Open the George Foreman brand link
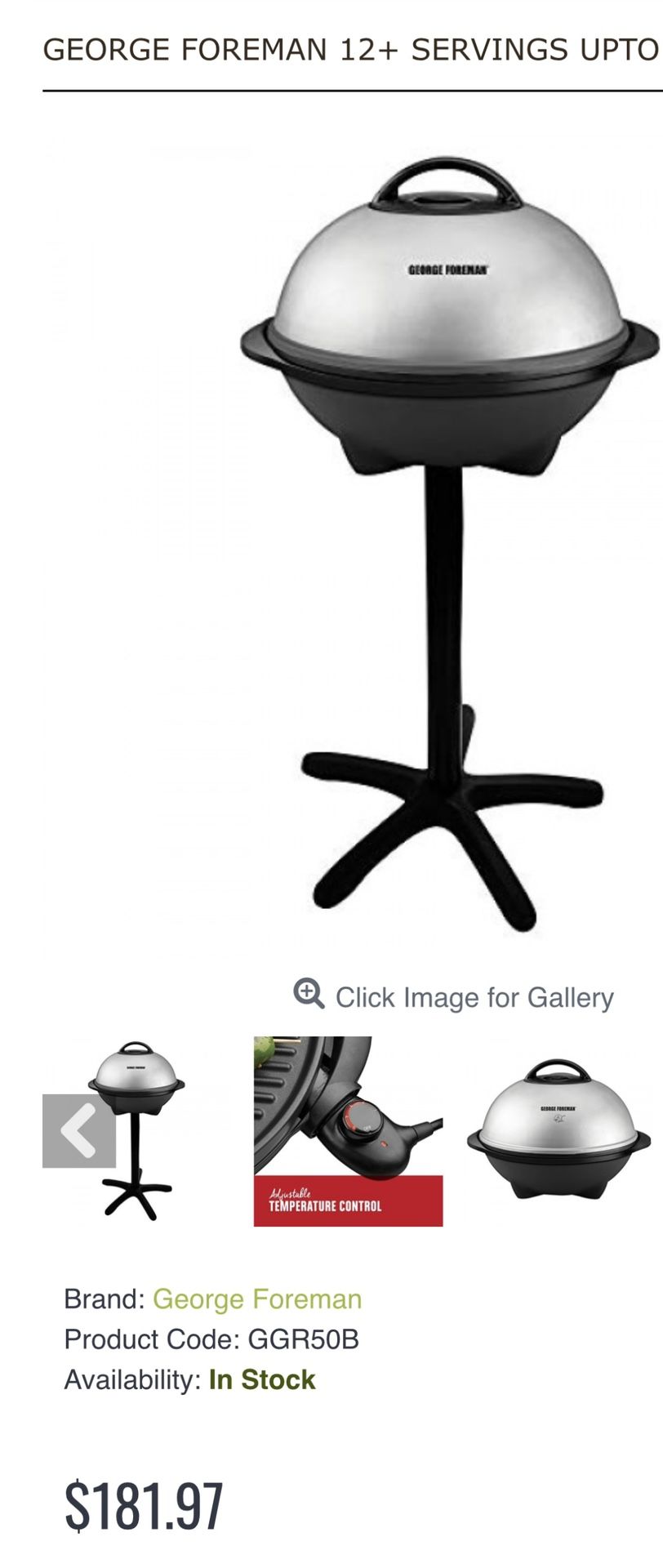This screenshot has height=1568, width=663. [256, 1299]
